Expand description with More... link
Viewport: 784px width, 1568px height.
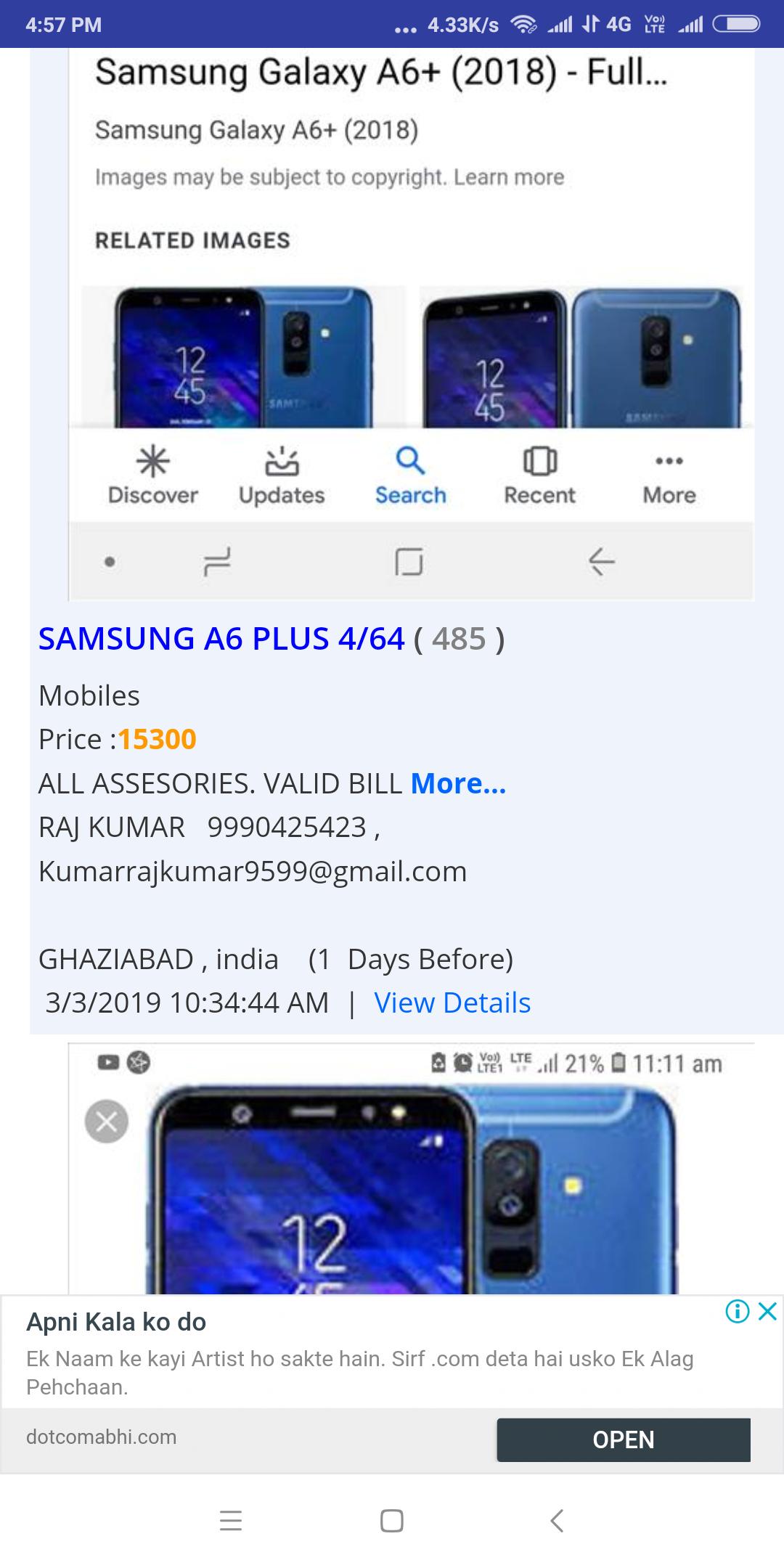pyautogui.click(x=458, y=783)
